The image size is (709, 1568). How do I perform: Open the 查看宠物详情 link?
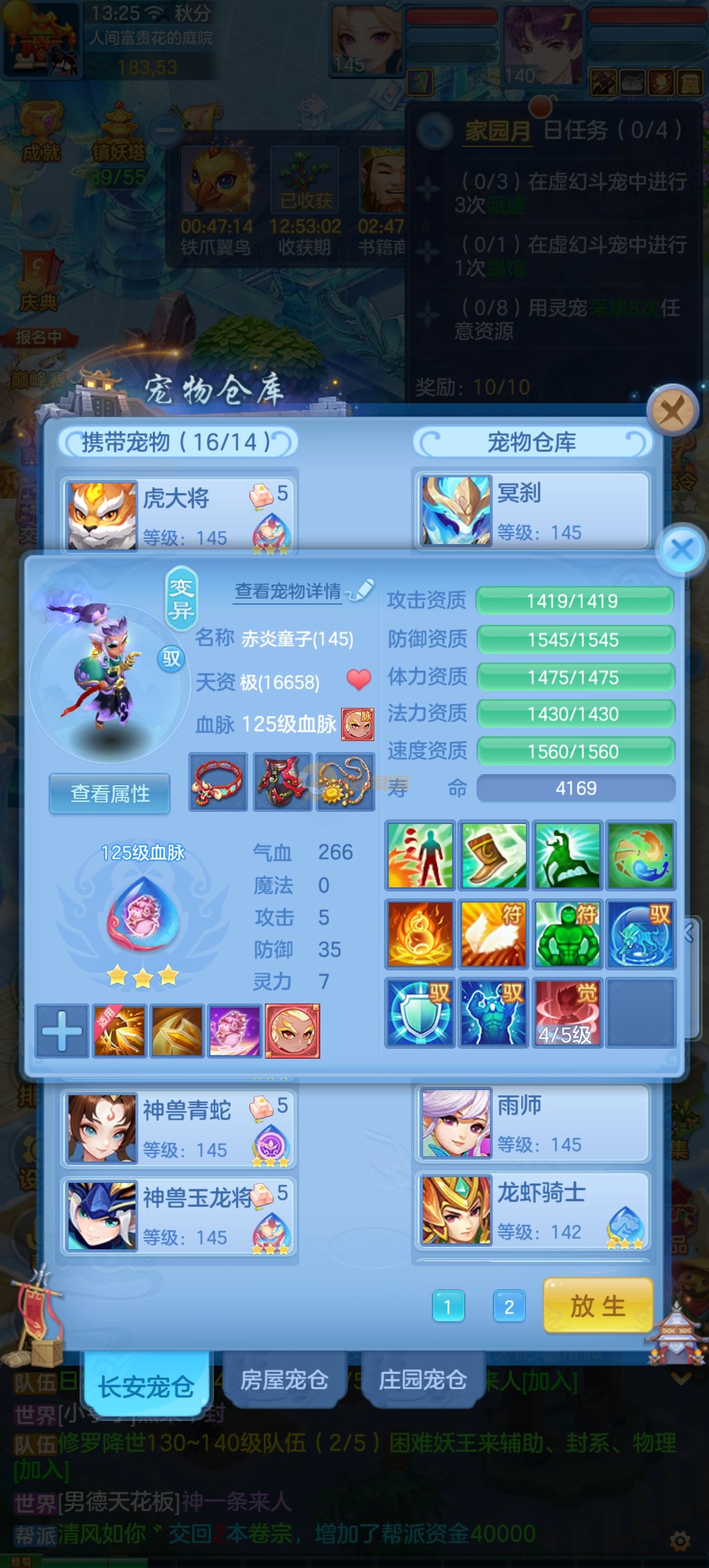tap(288, 591)
